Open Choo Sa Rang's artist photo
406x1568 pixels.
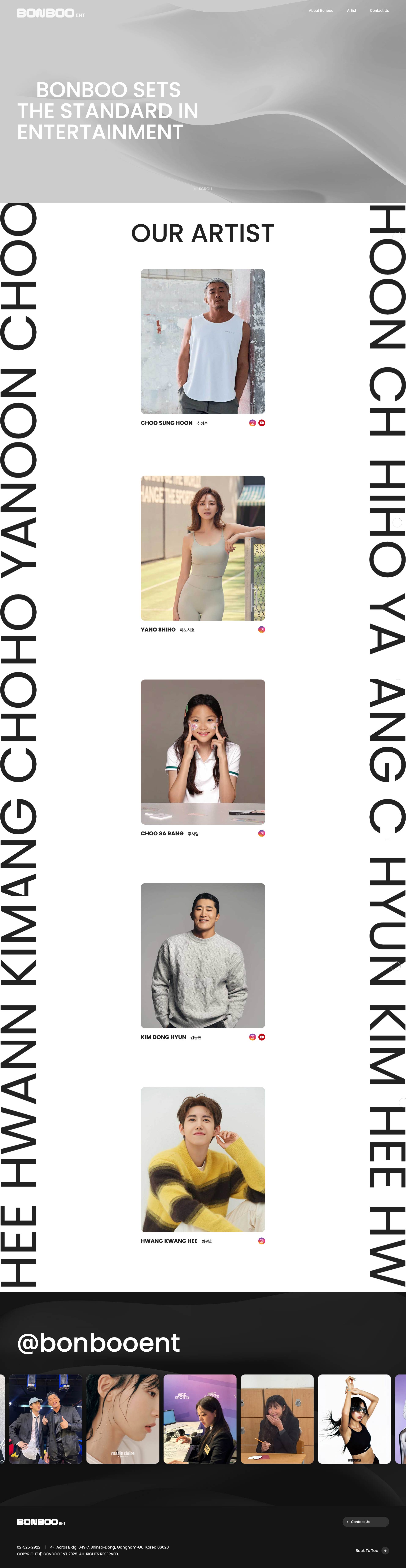click(x=203, y=751)
